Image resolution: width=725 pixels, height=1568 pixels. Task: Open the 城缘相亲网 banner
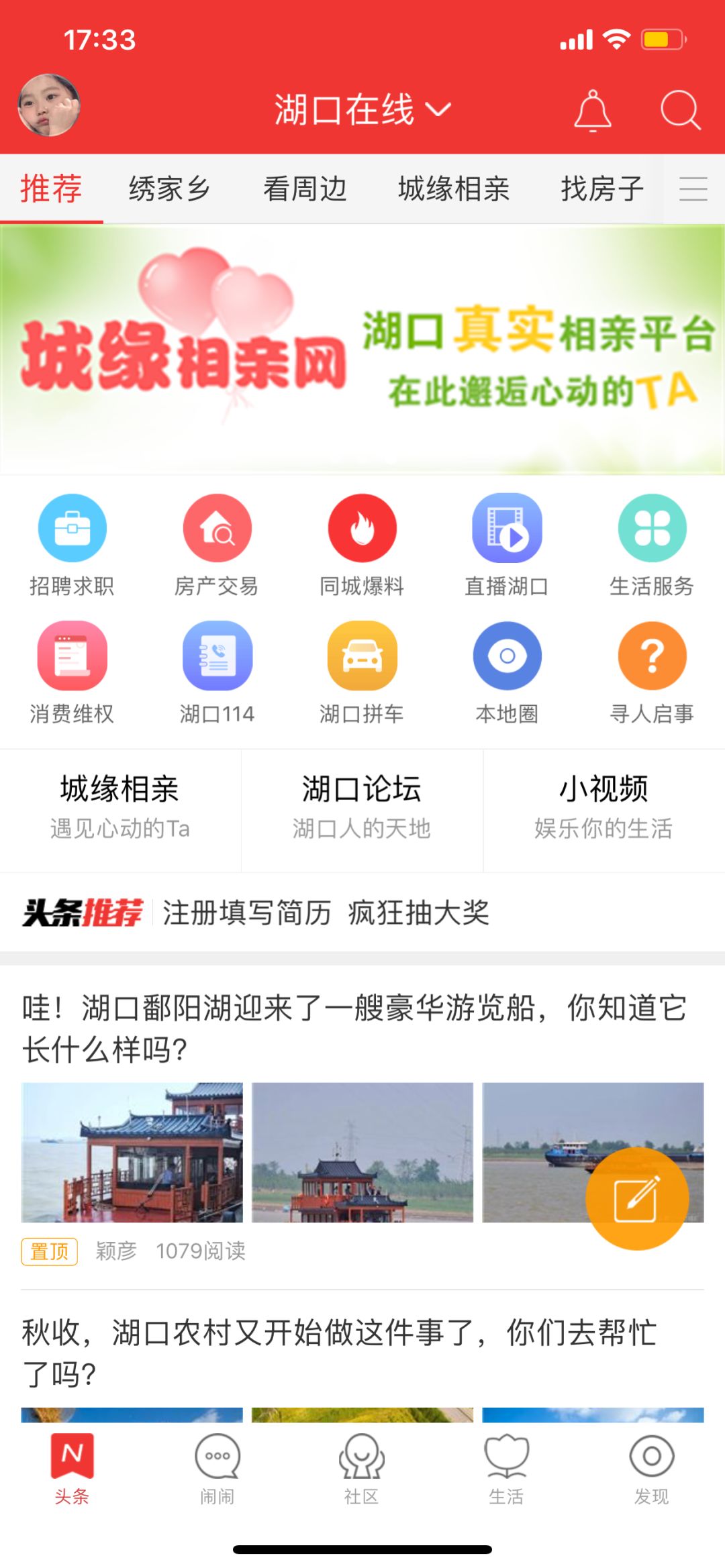tap(362, 349)
